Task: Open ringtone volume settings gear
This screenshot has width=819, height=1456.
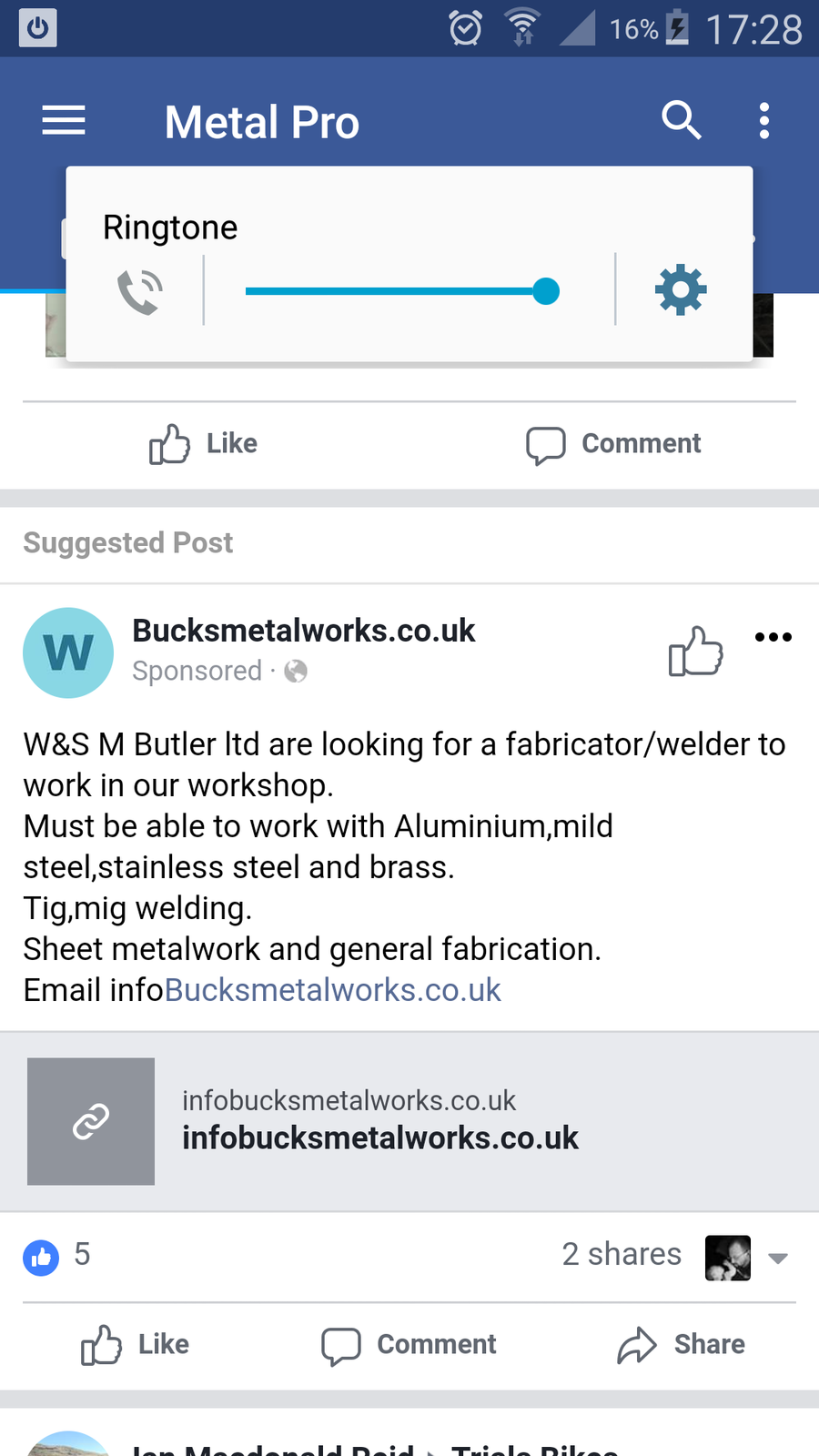Action: coord(681,291)
